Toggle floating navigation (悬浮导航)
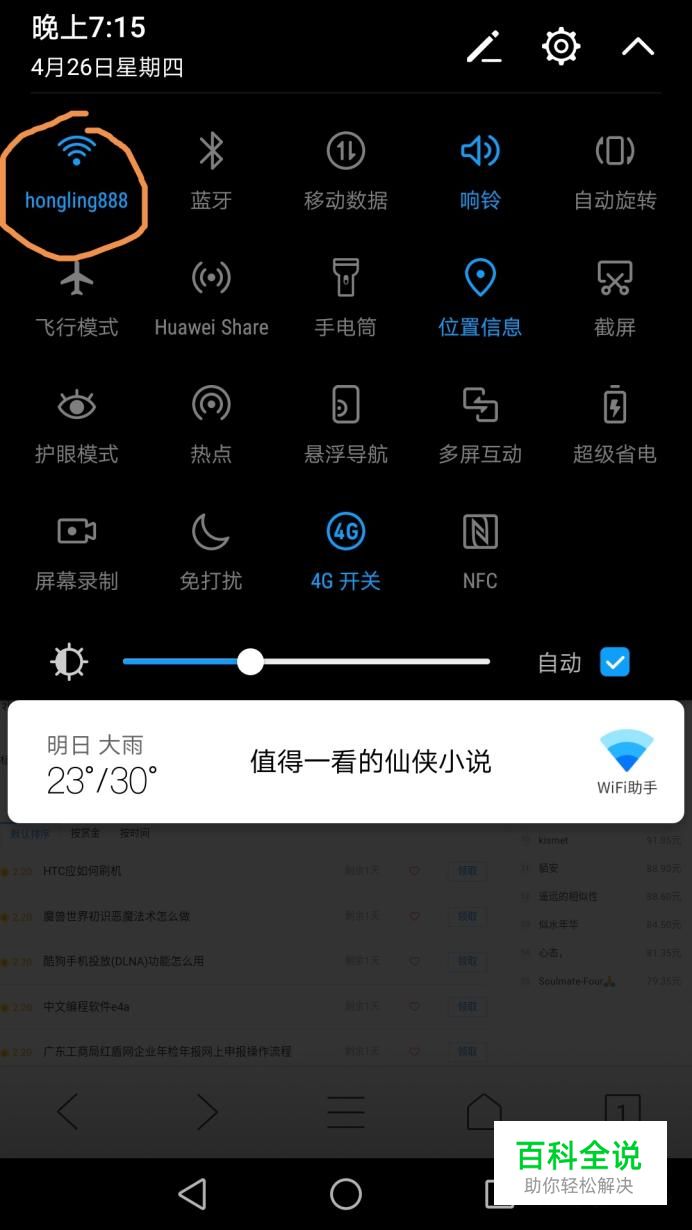Viewport: 692px width, 1230px height. tap(345, 406)
